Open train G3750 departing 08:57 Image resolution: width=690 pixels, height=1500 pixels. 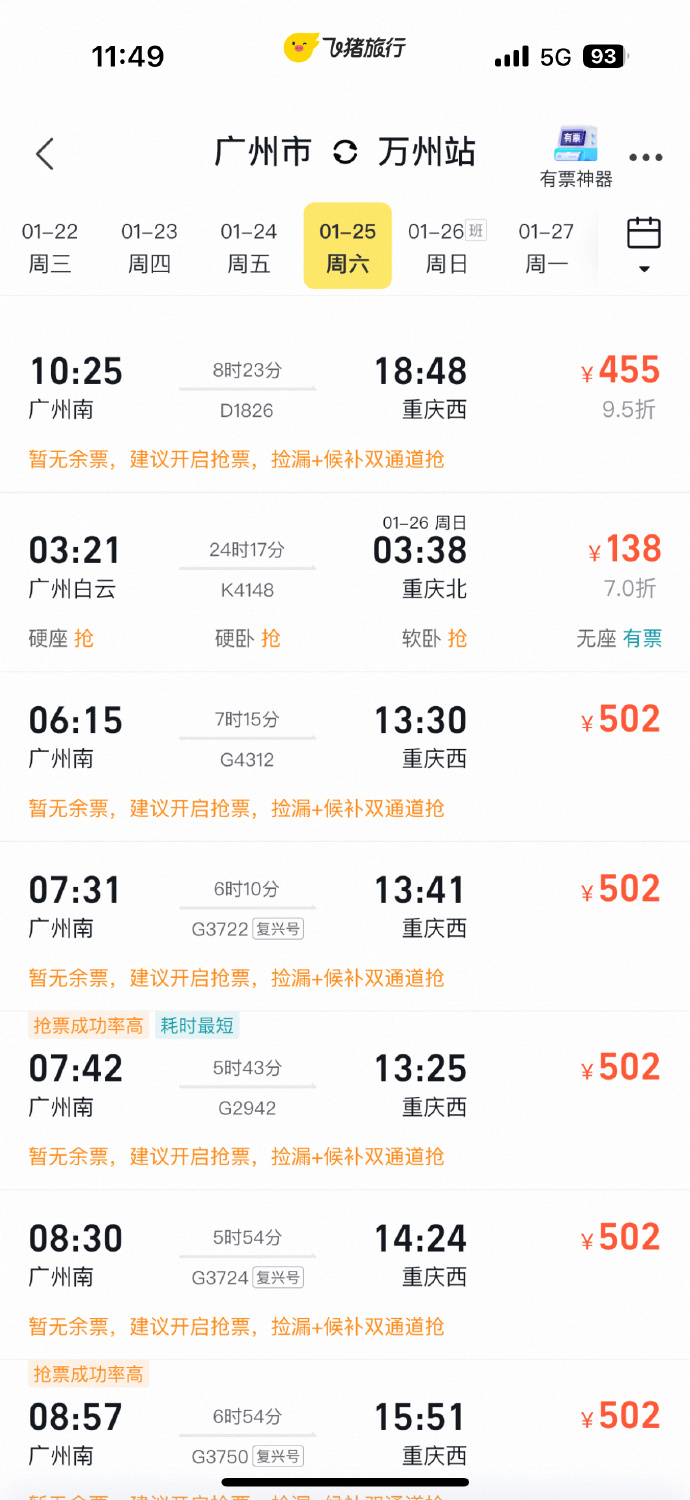(x=345, y=1436)
